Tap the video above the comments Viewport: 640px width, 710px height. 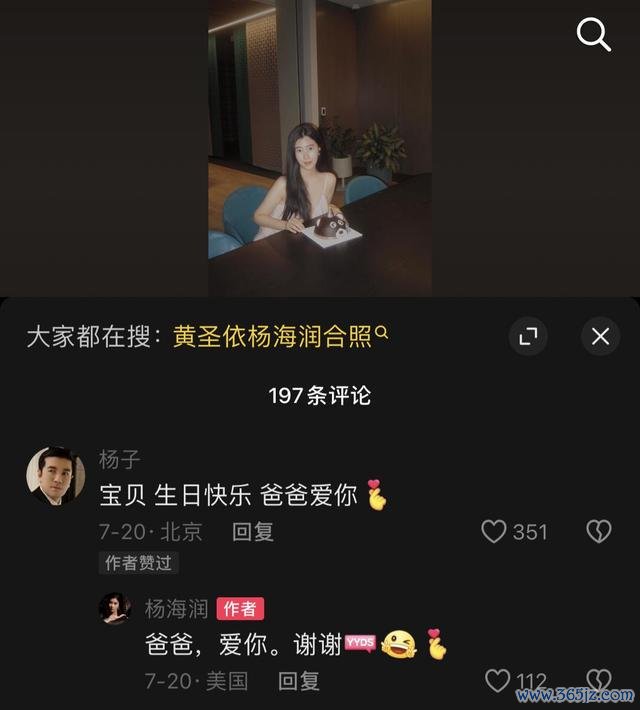pos(320,150)
